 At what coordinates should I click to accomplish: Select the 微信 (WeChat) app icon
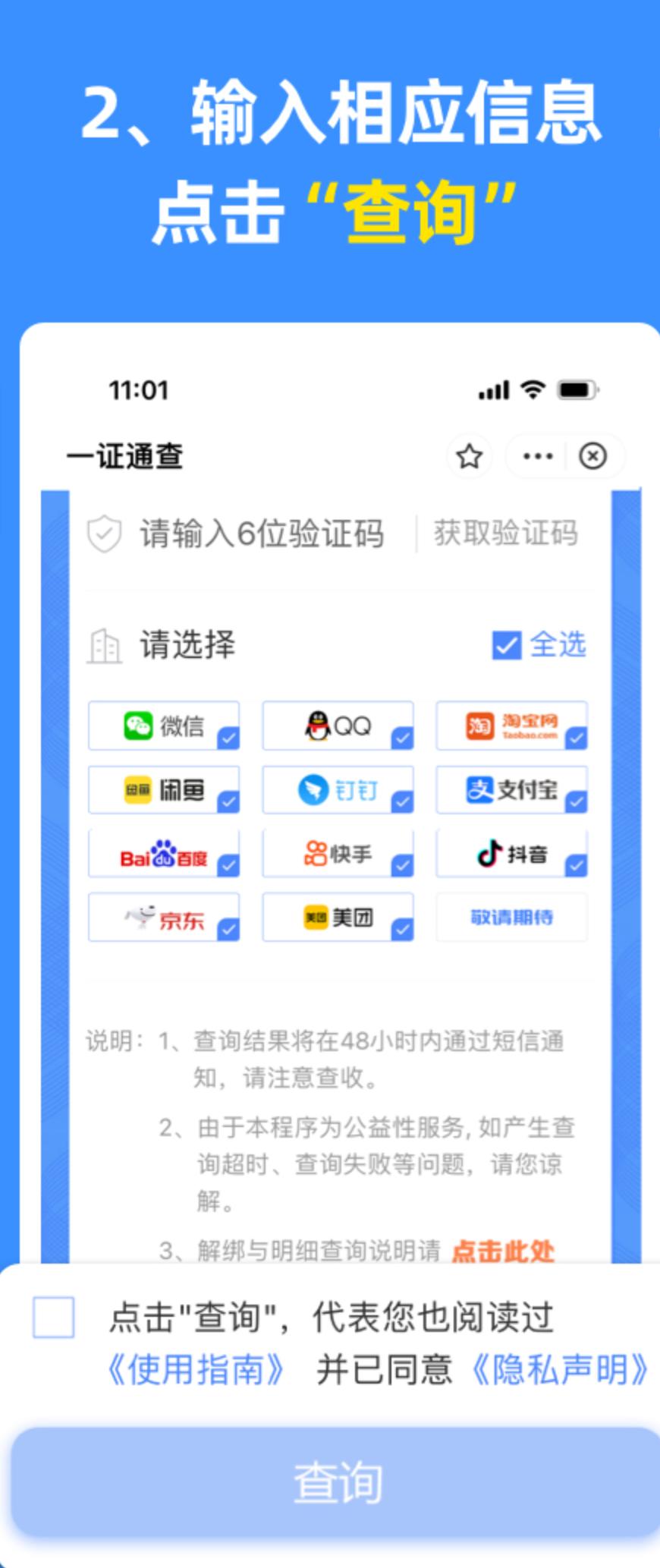tap(163, 726)
